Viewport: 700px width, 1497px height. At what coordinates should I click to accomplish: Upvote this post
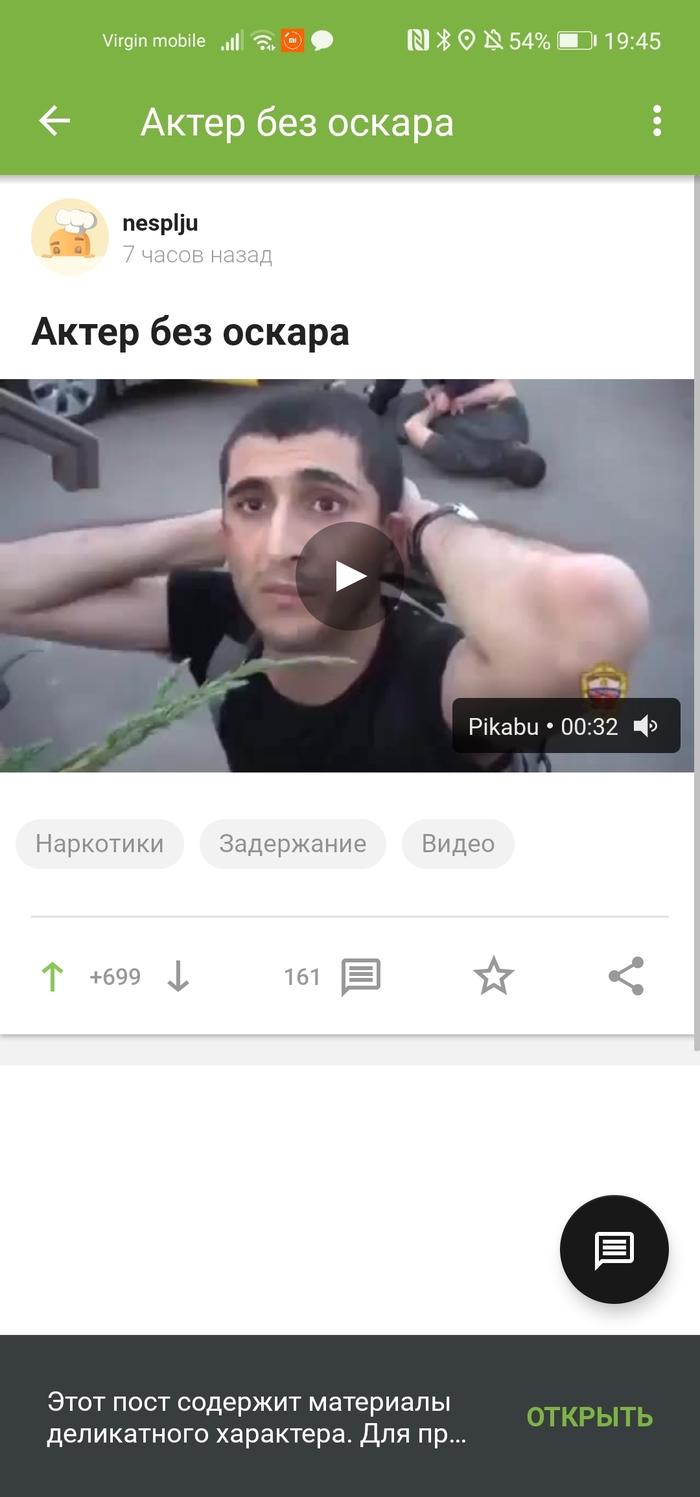point(52,976)
